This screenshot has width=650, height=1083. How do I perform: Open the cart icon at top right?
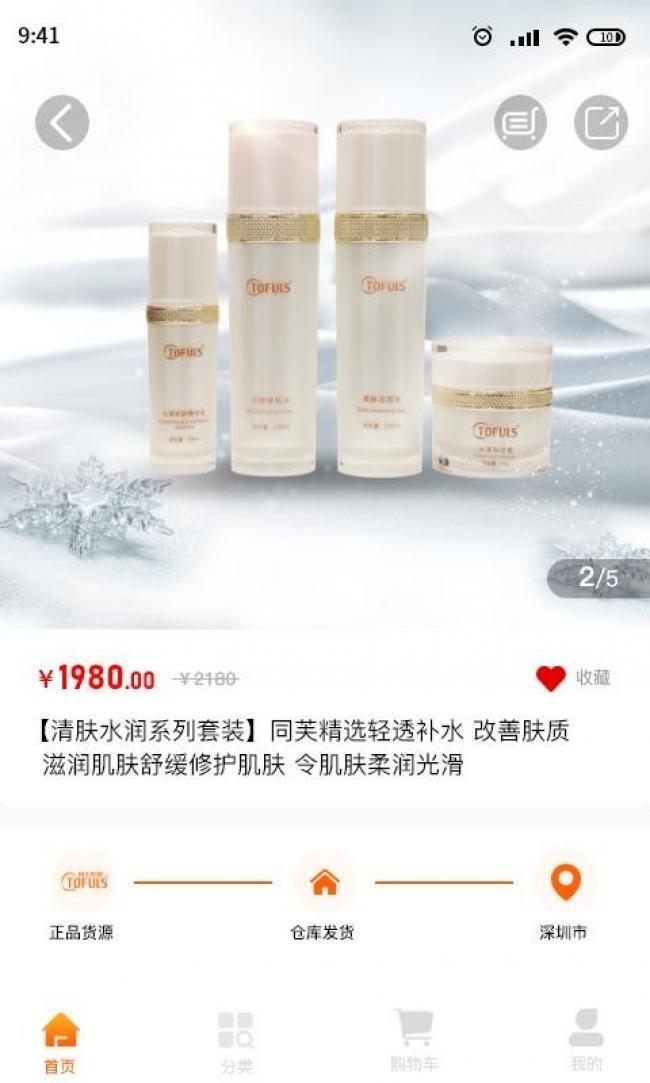click(x=520, y=123)
